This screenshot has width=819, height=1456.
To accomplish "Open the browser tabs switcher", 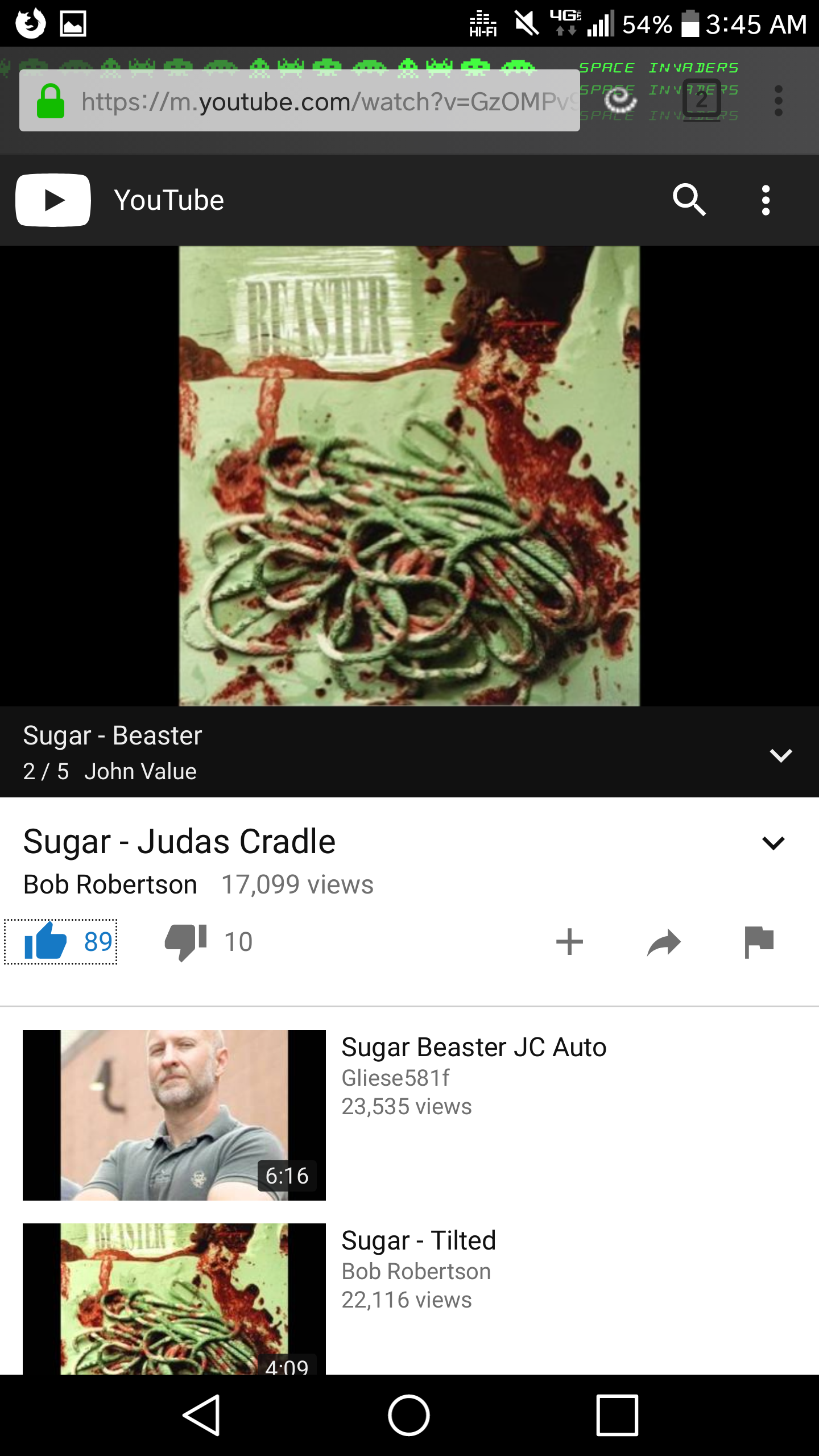I will (702, 100).
